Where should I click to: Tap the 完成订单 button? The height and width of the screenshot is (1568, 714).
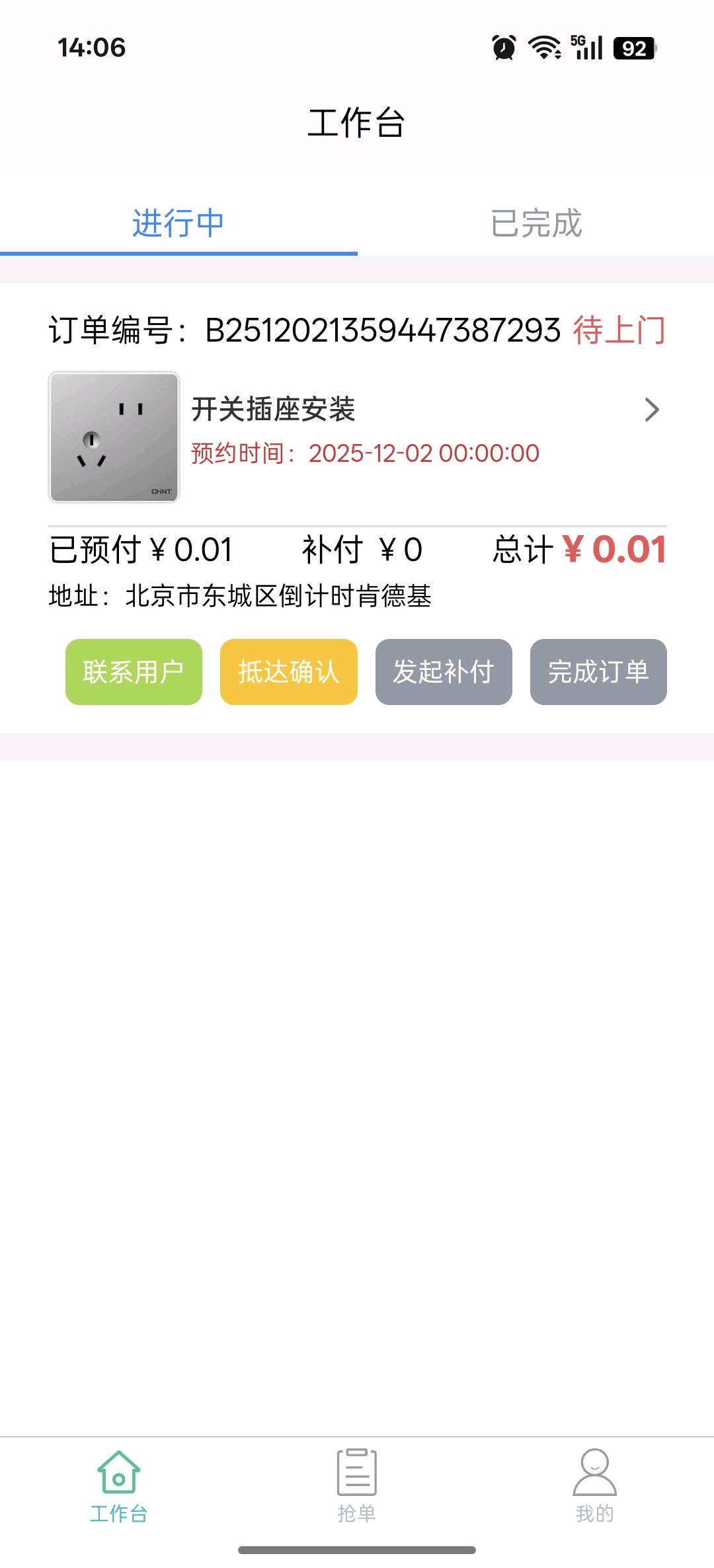pyautogui.click(x=598, y=672)
